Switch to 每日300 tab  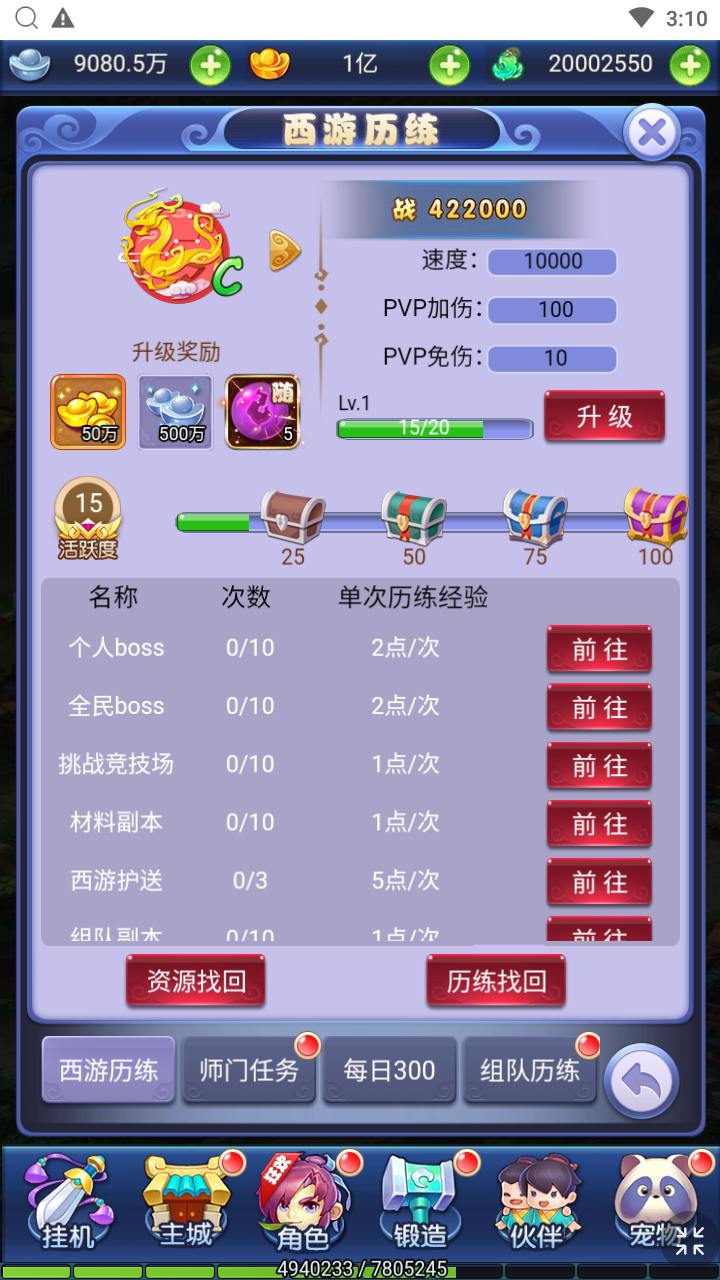pos(389,1070)
